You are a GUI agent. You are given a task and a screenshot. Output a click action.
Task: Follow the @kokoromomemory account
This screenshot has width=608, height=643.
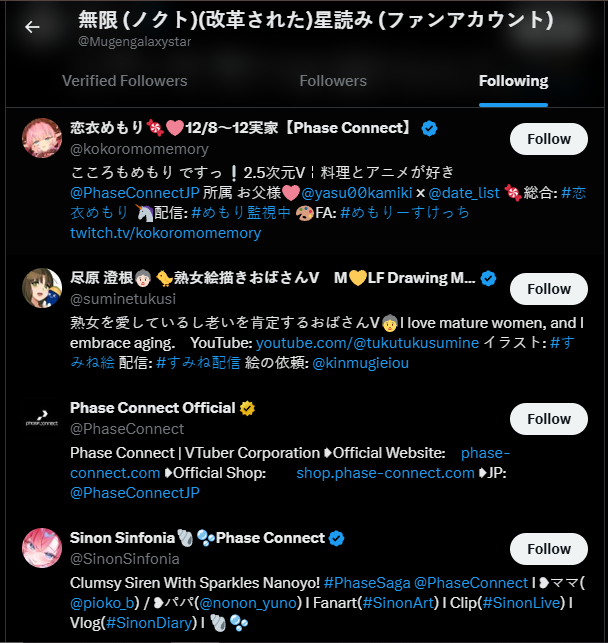pos(548,139)
